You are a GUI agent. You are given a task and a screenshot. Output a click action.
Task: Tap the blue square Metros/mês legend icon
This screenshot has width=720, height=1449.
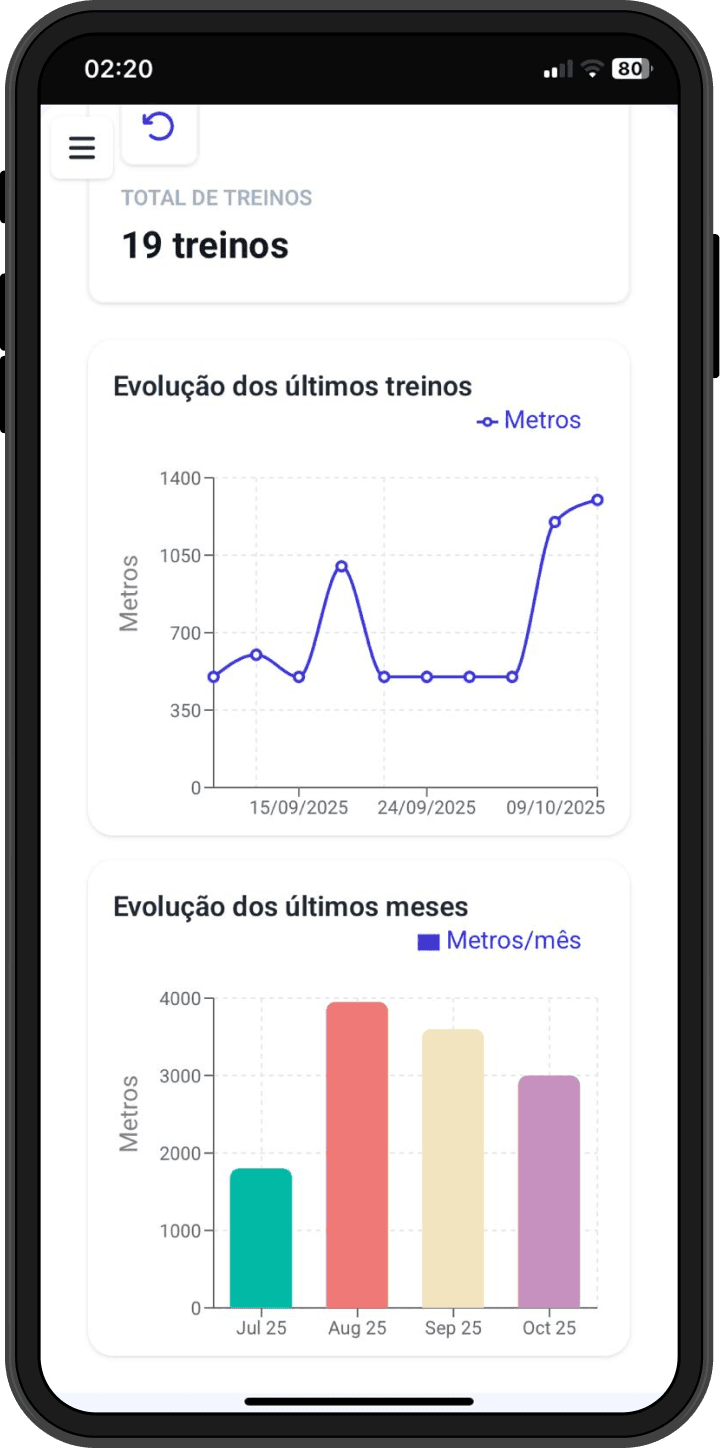[x=429, y=940]
